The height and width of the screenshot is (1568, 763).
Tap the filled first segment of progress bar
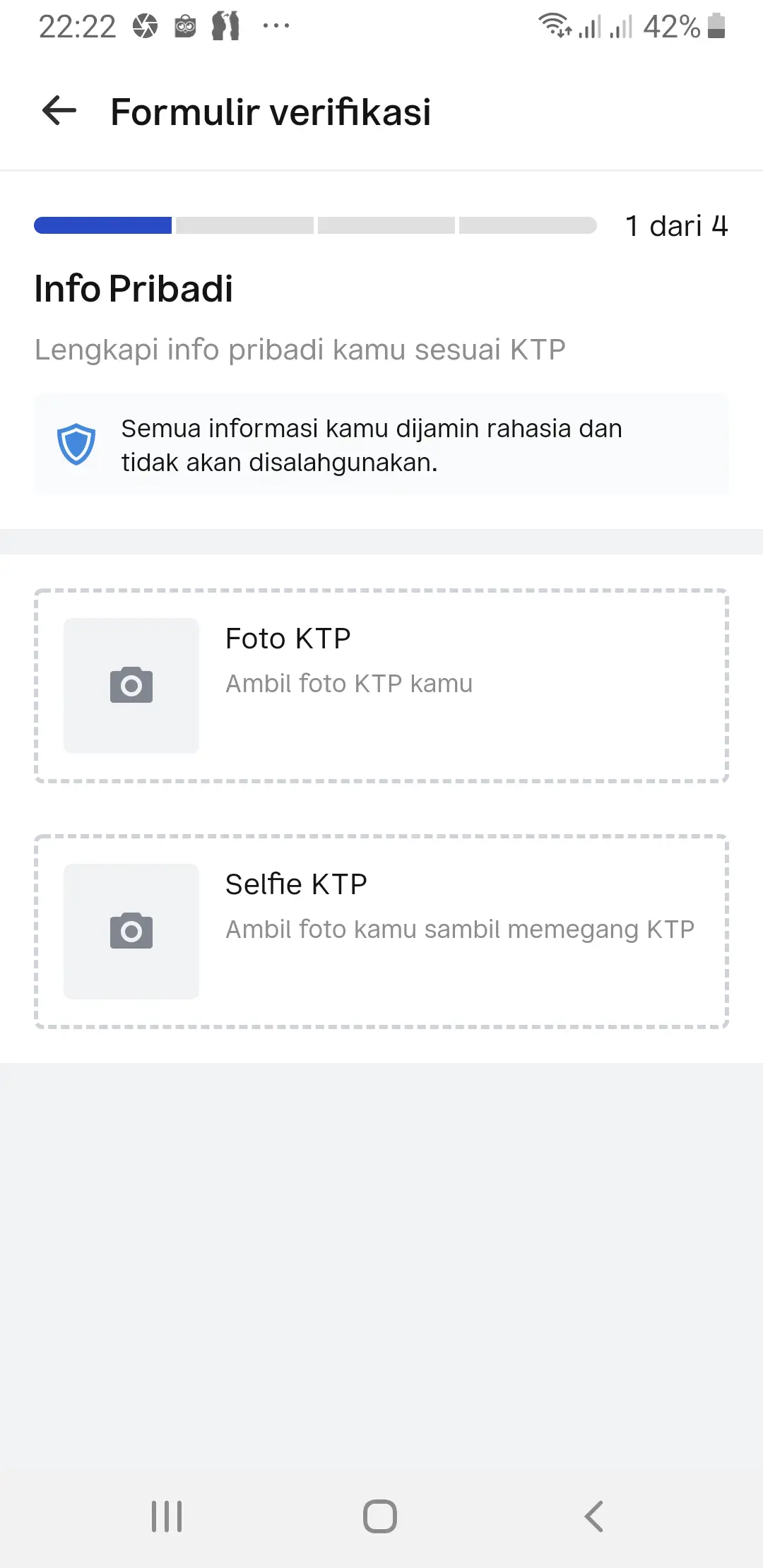102,226
